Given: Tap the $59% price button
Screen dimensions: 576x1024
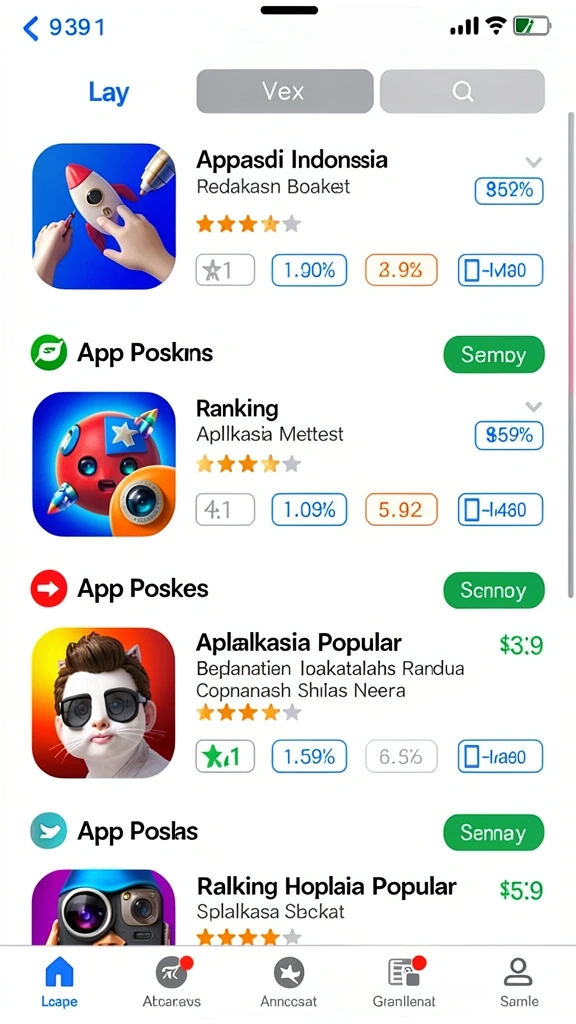Looking at the screenshot, I should tap(509, 435).
